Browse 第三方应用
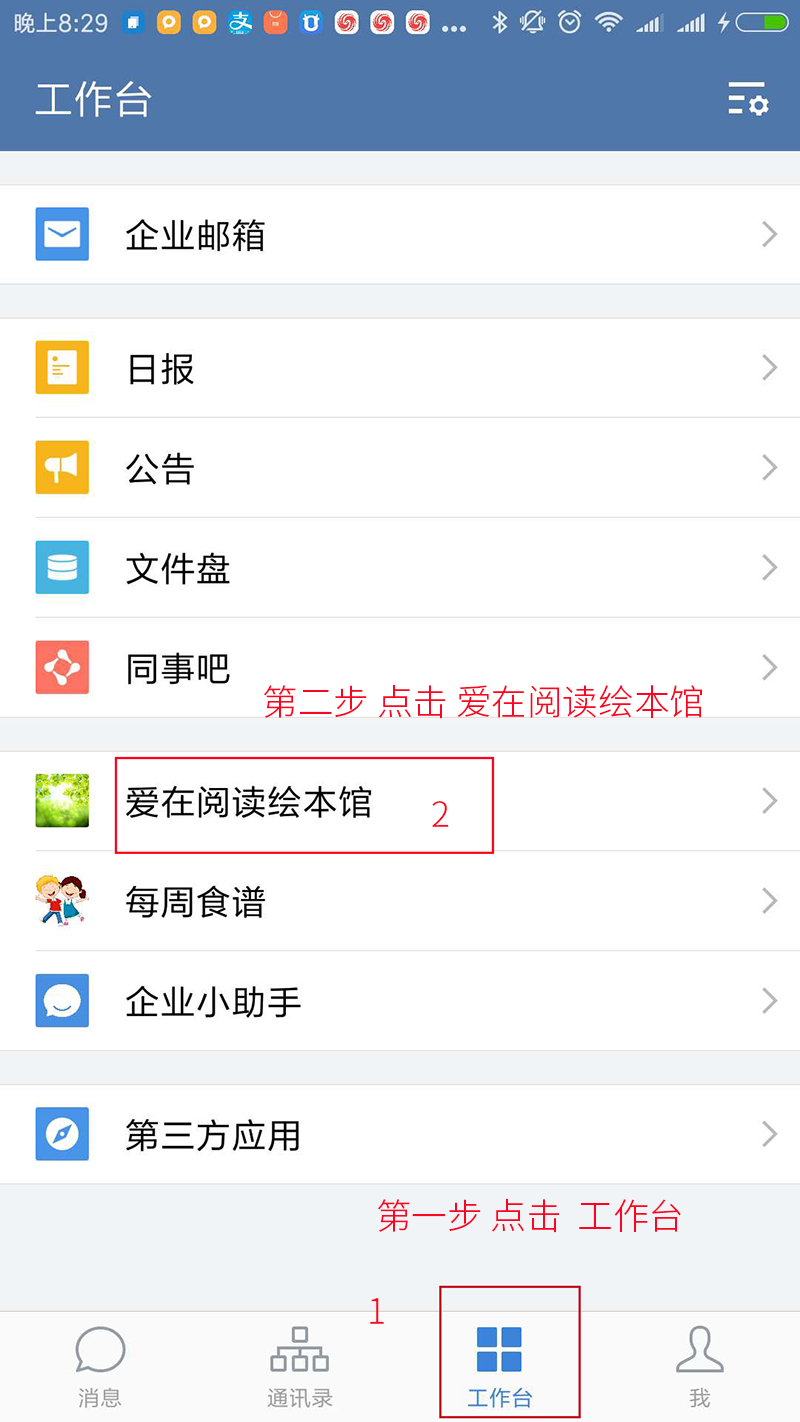Image resolution: width=800 pixels, height=1422 pixels. tap(400, 1135)
